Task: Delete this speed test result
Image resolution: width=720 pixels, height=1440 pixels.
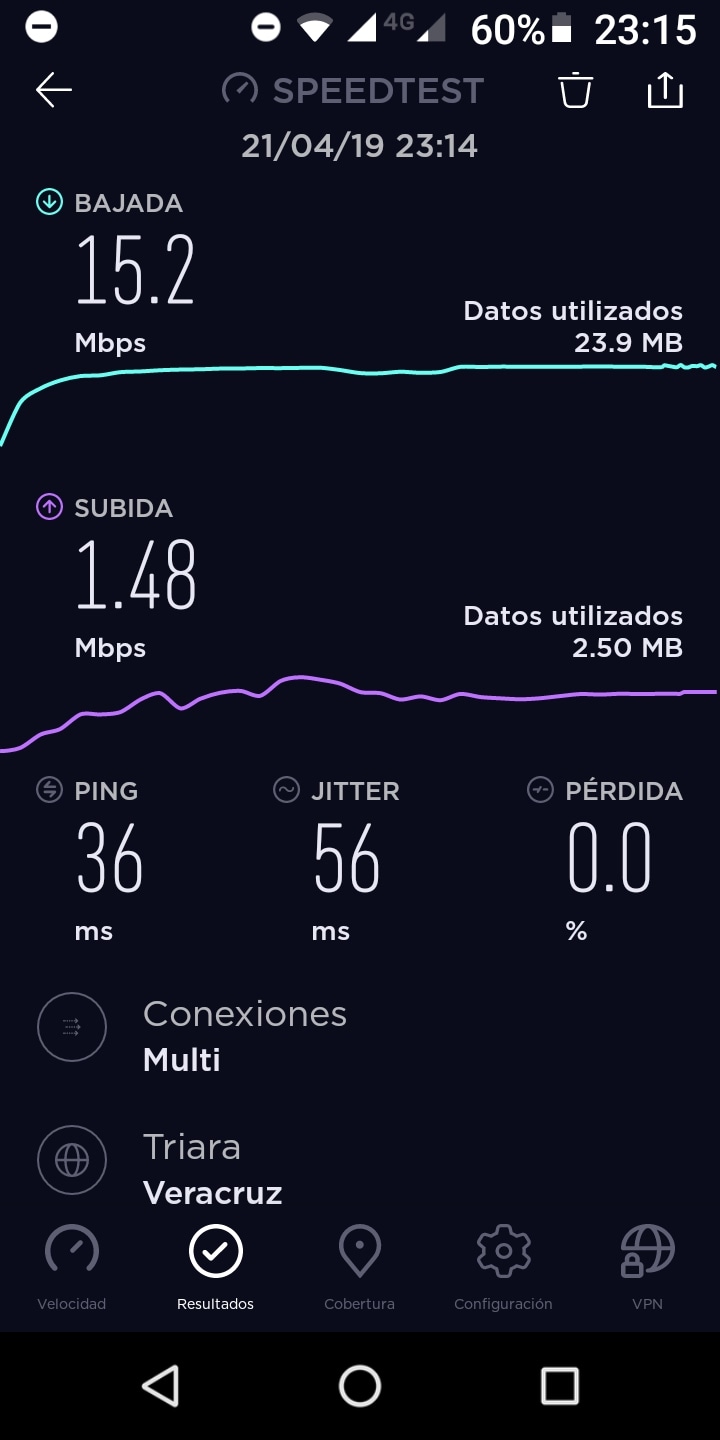Action: coord(575,90)
